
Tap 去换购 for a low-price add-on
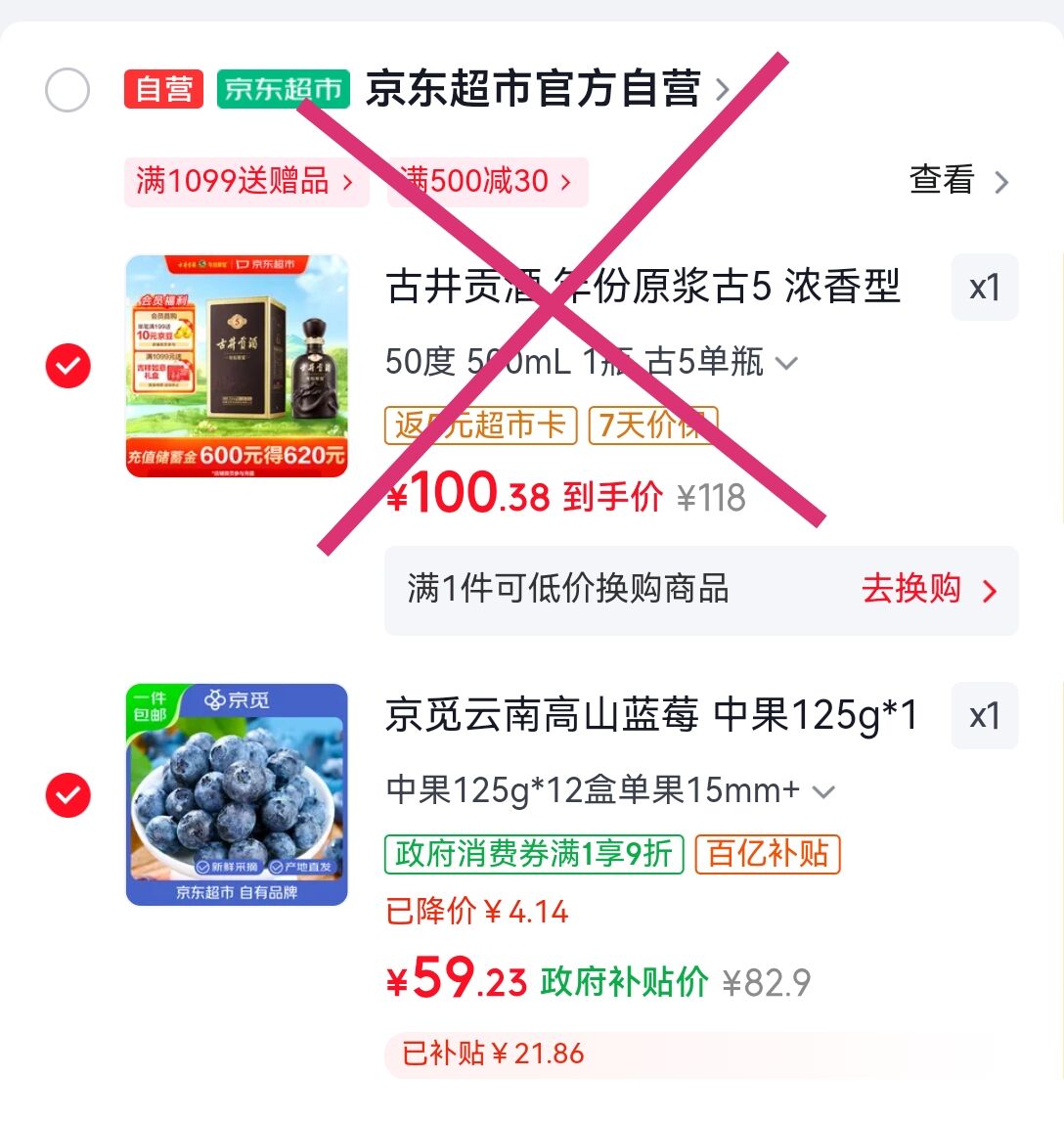point(928,590)
